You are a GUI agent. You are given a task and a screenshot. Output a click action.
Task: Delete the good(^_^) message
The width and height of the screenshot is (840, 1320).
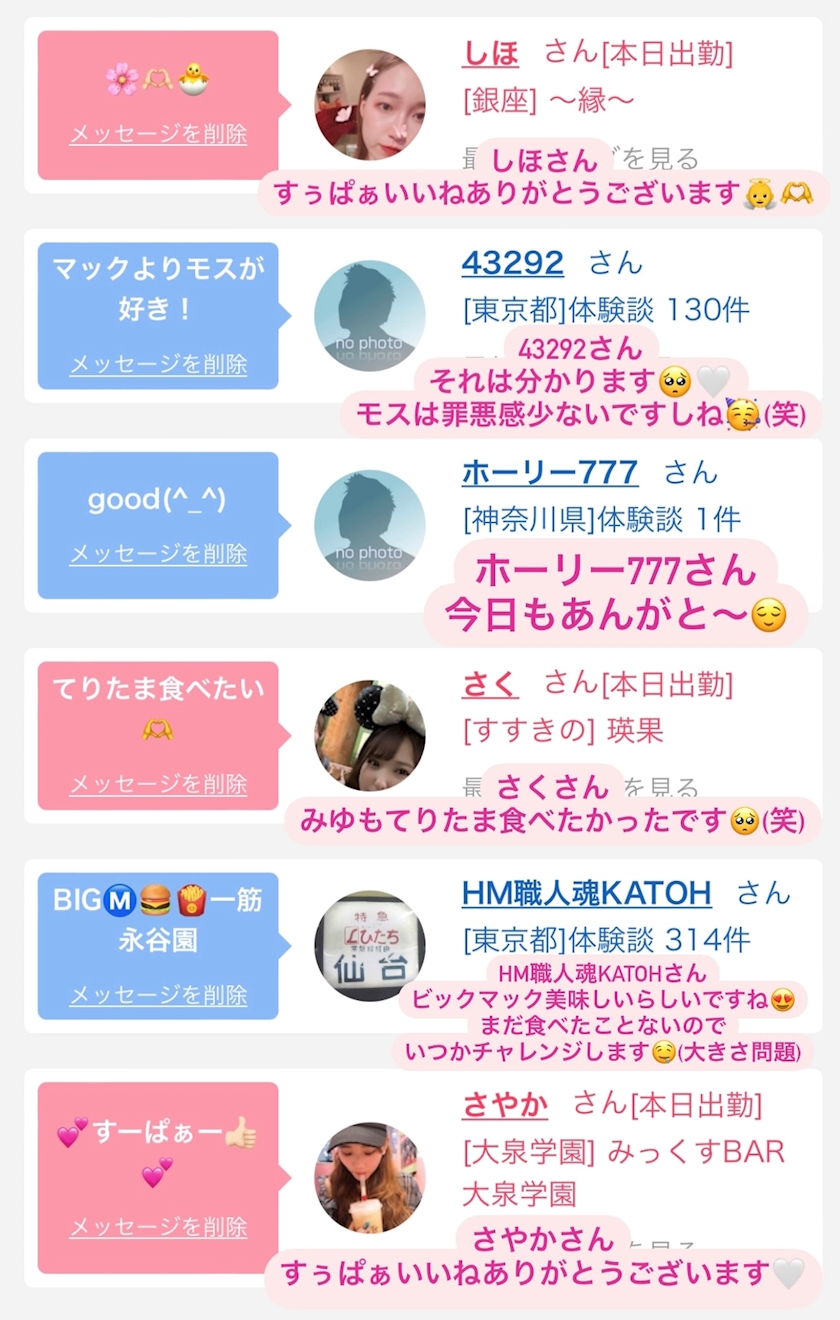click(x=158, y=554)
